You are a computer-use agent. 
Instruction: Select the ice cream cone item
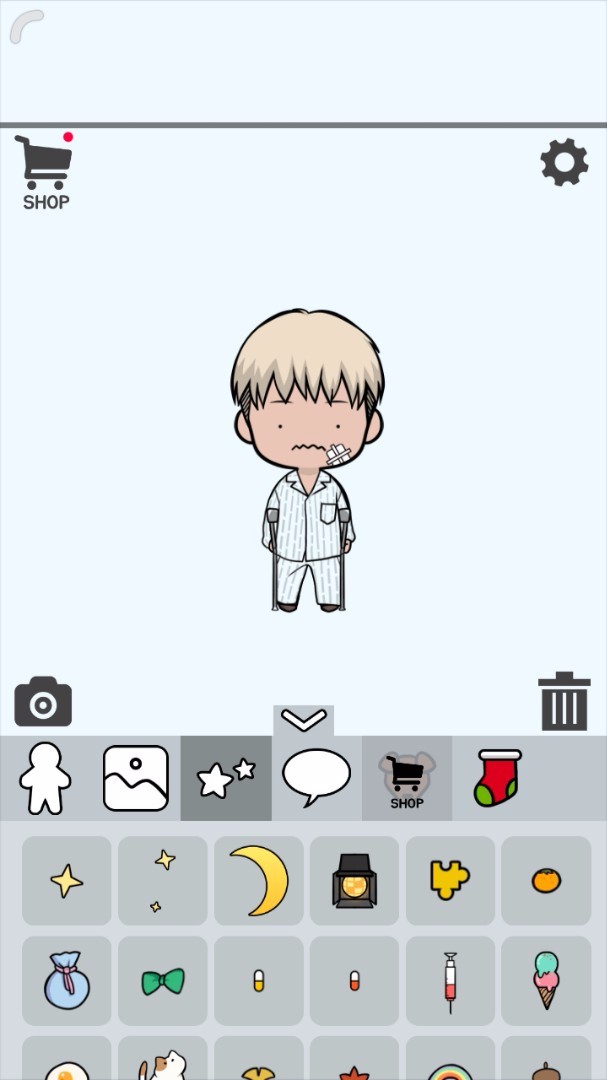click(x=546, y=981)
